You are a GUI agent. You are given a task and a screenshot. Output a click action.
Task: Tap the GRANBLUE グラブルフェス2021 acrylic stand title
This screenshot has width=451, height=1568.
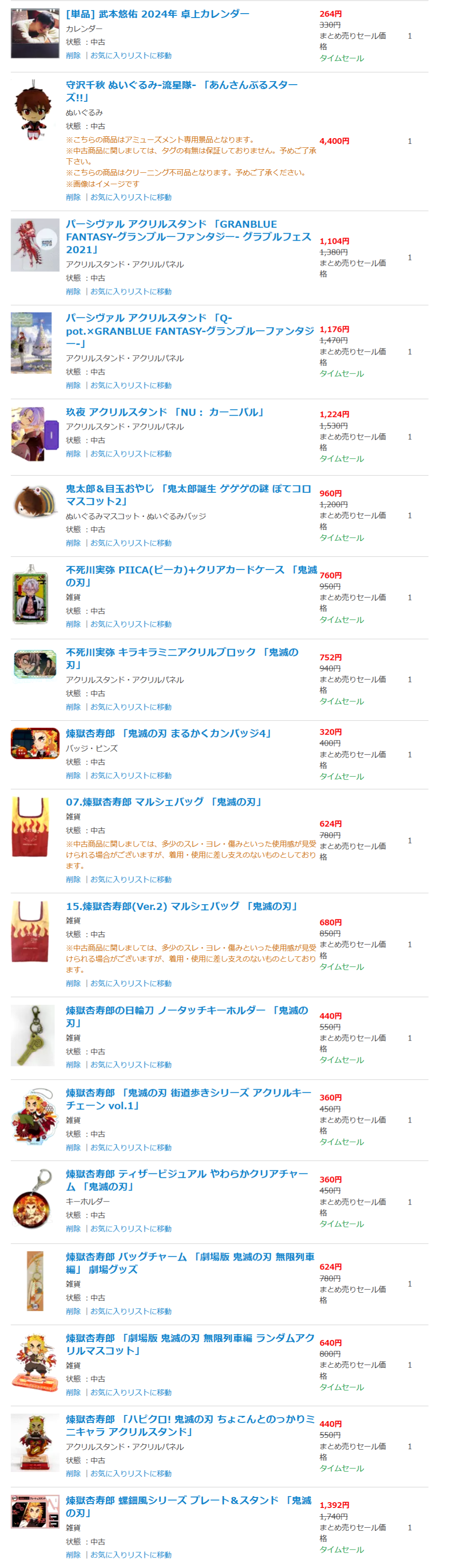(x=188, y=237)
